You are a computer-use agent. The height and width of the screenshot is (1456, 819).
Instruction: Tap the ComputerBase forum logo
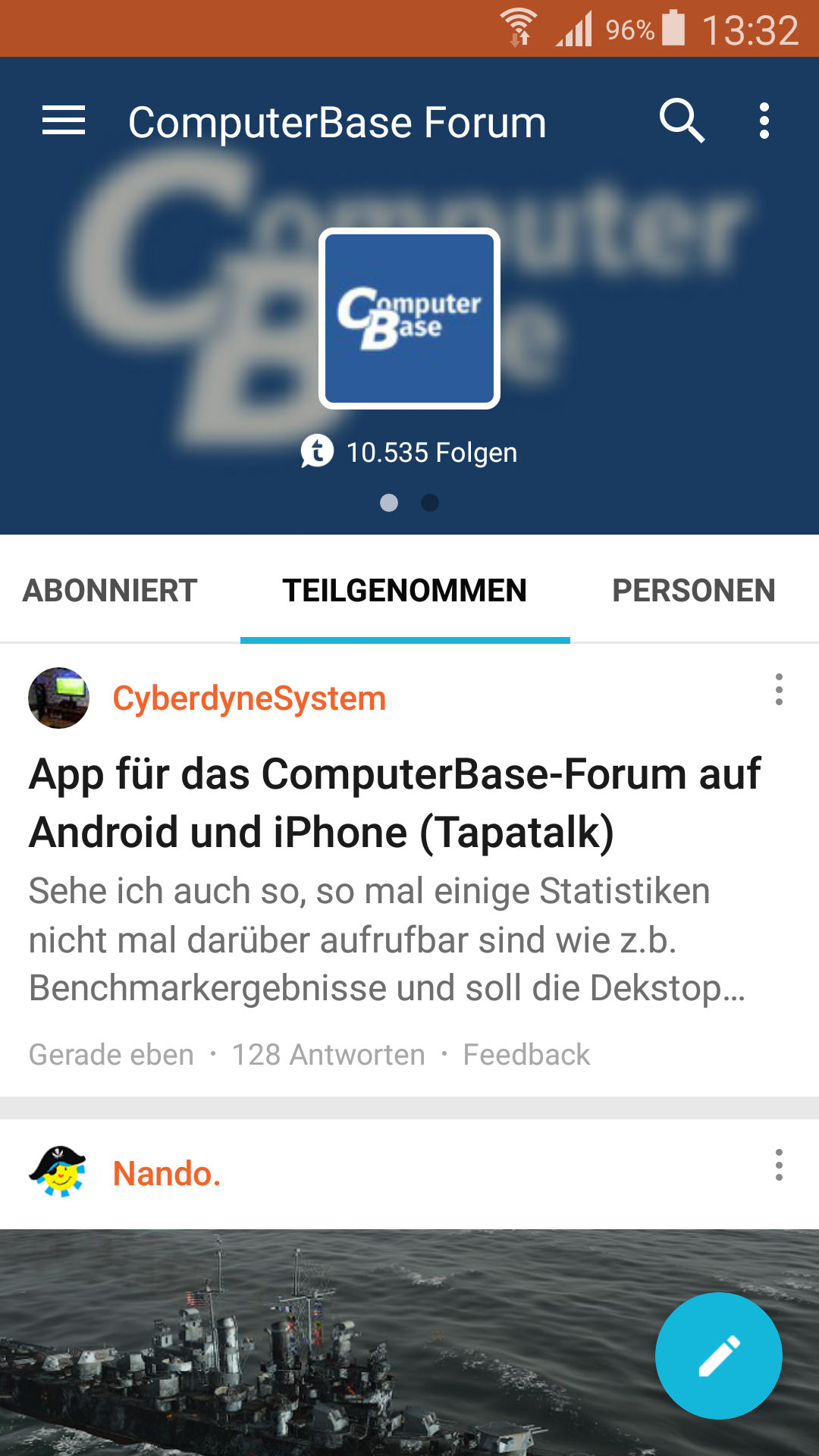(x=409, y=318)
